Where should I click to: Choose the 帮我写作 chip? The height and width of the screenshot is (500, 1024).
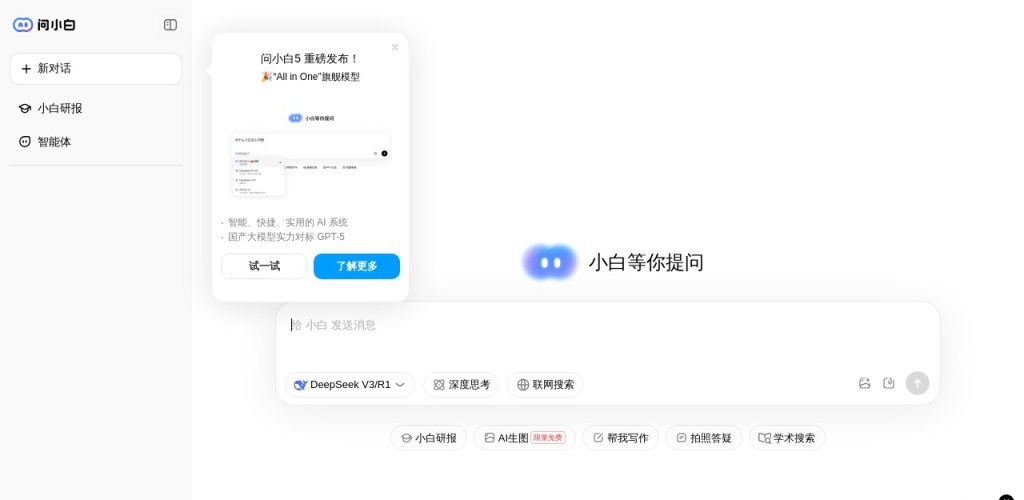(x=620, y=438)
